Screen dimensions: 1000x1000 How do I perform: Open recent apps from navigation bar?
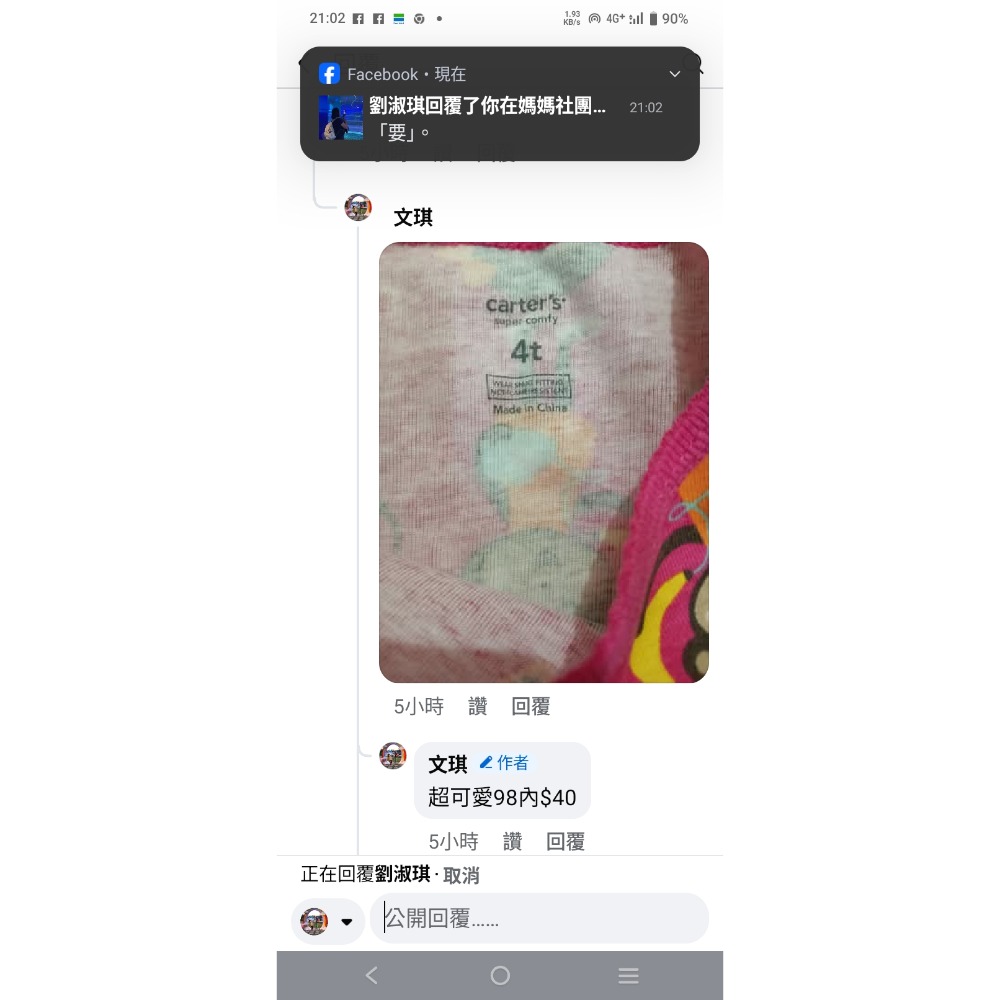tap(628, 975)
